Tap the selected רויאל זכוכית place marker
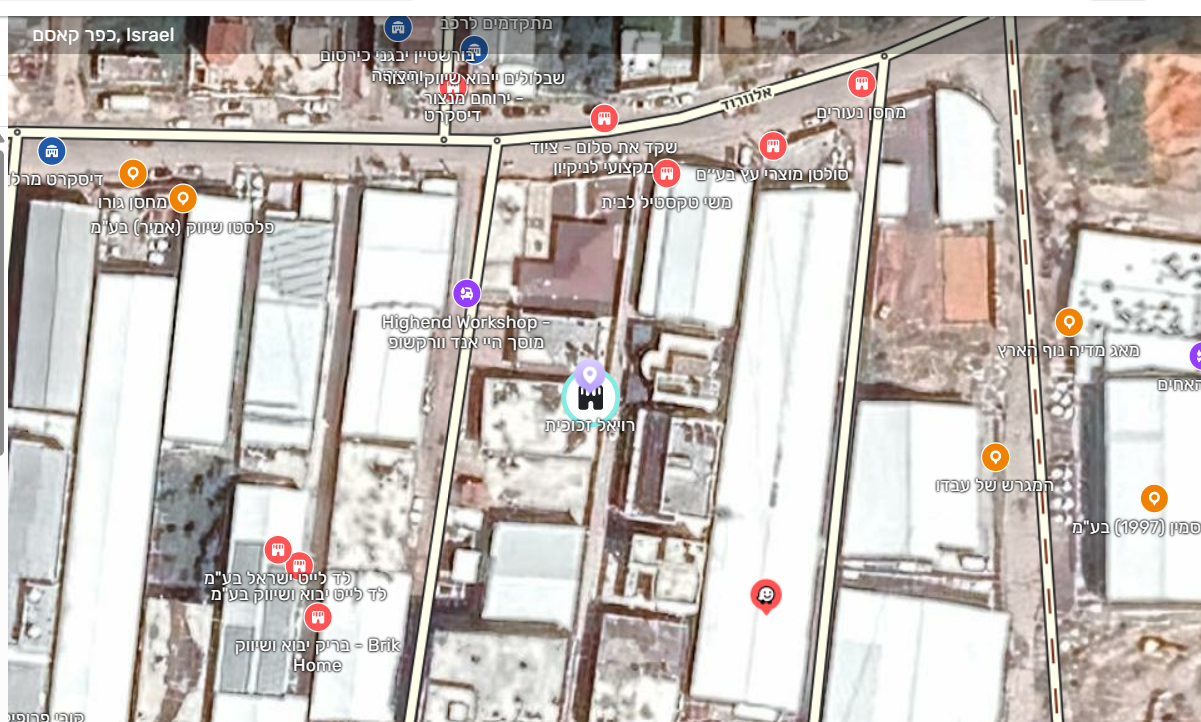 (x=591, y=398)
